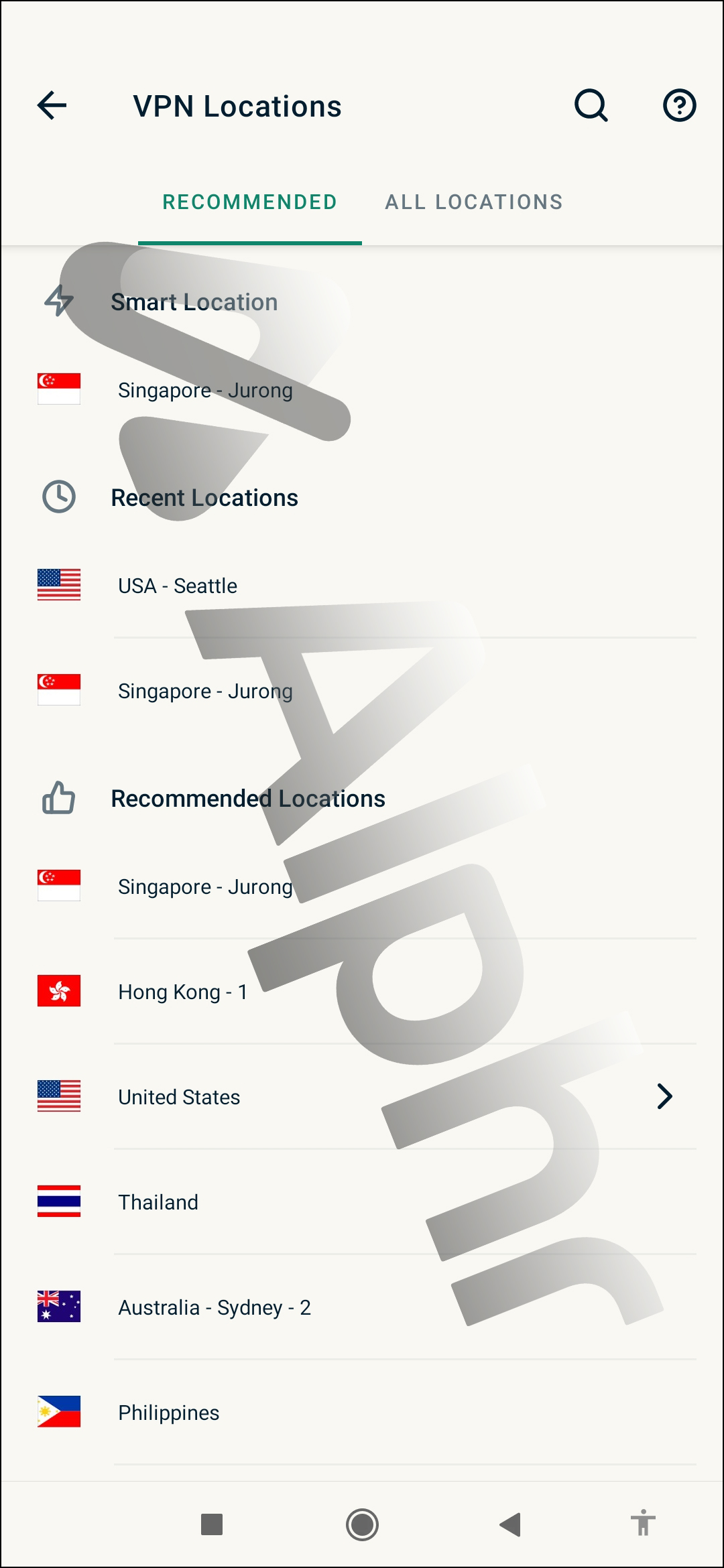The image size is (724, 1568).
Task: Choose the Thailand location
Action: click(158, 1202)
